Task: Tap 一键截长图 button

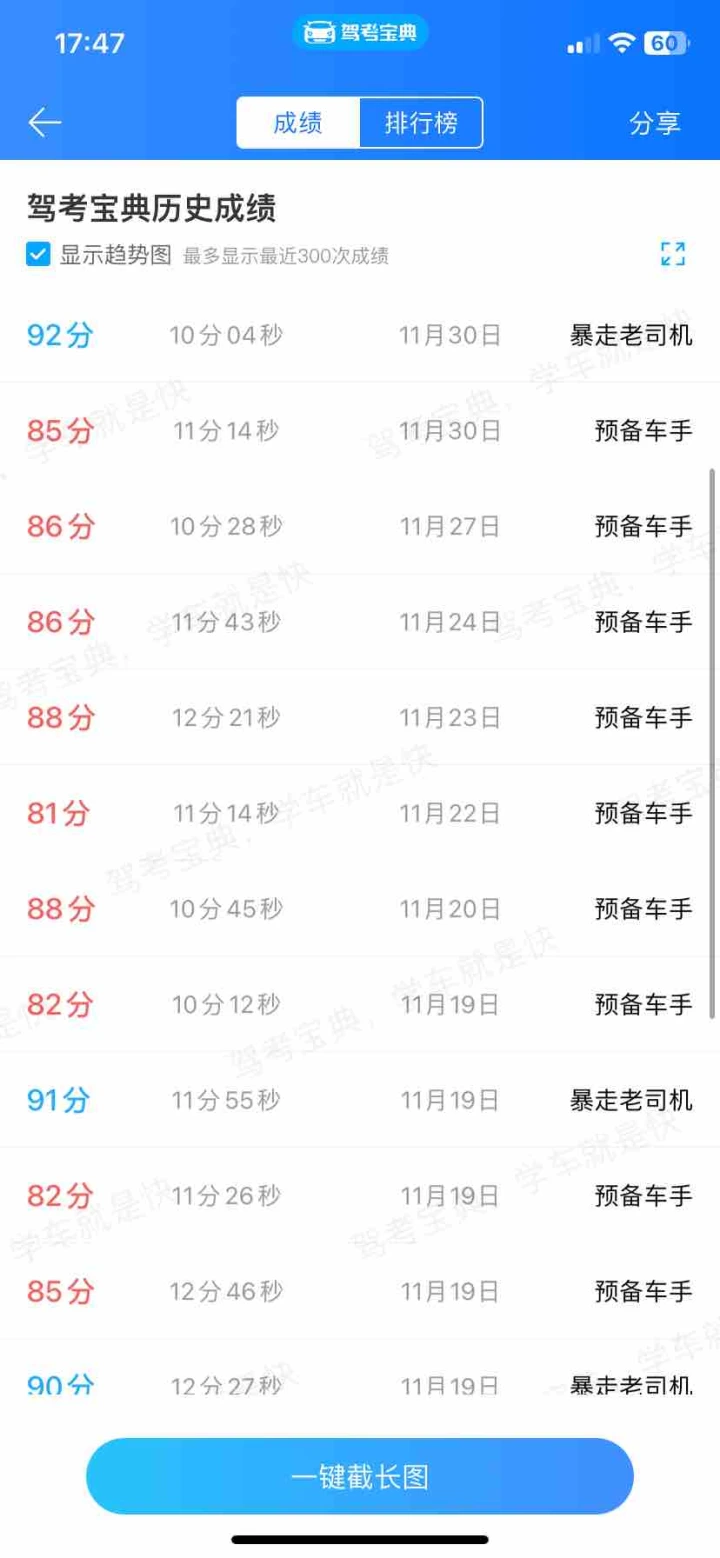Action: (360, 1476)
